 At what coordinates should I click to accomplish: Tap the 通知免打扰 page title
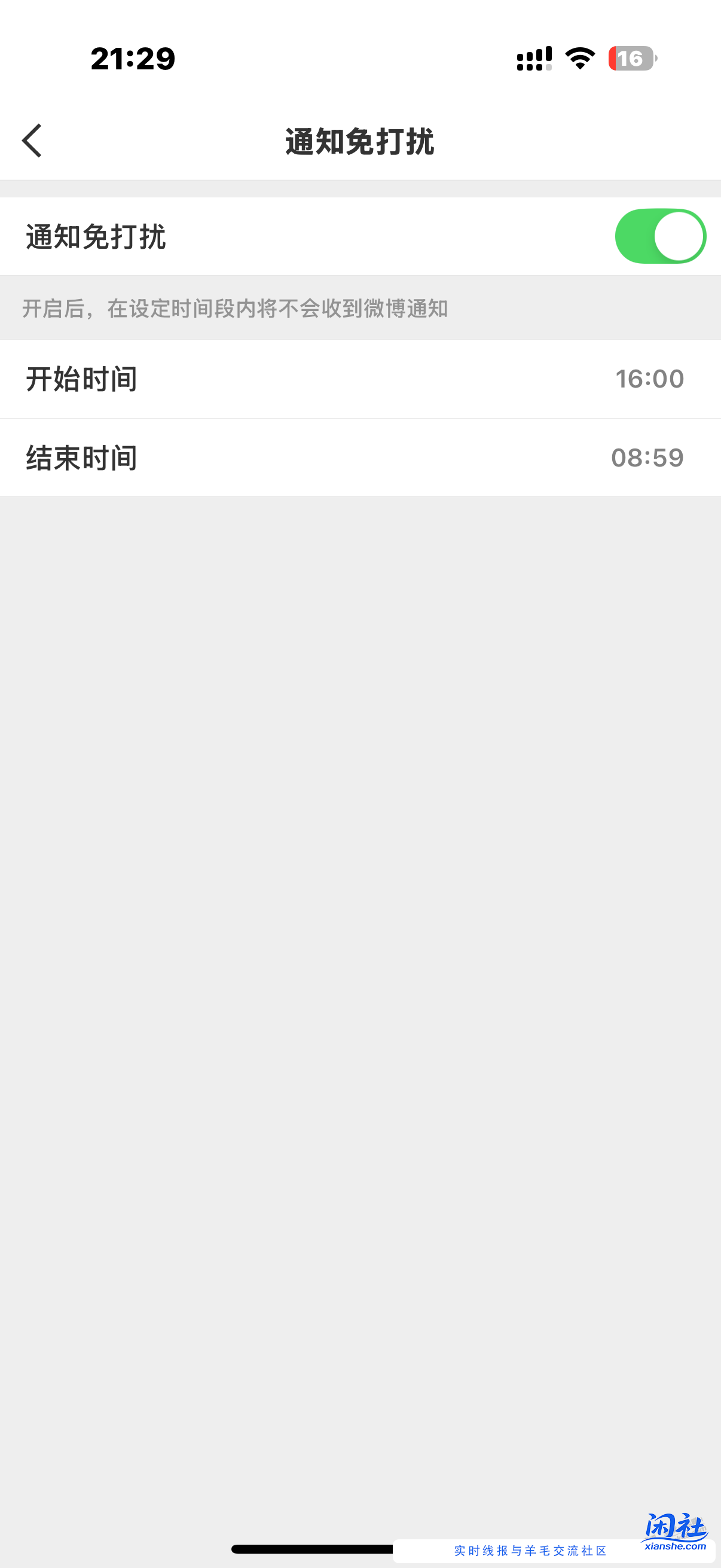click(360, 140)
